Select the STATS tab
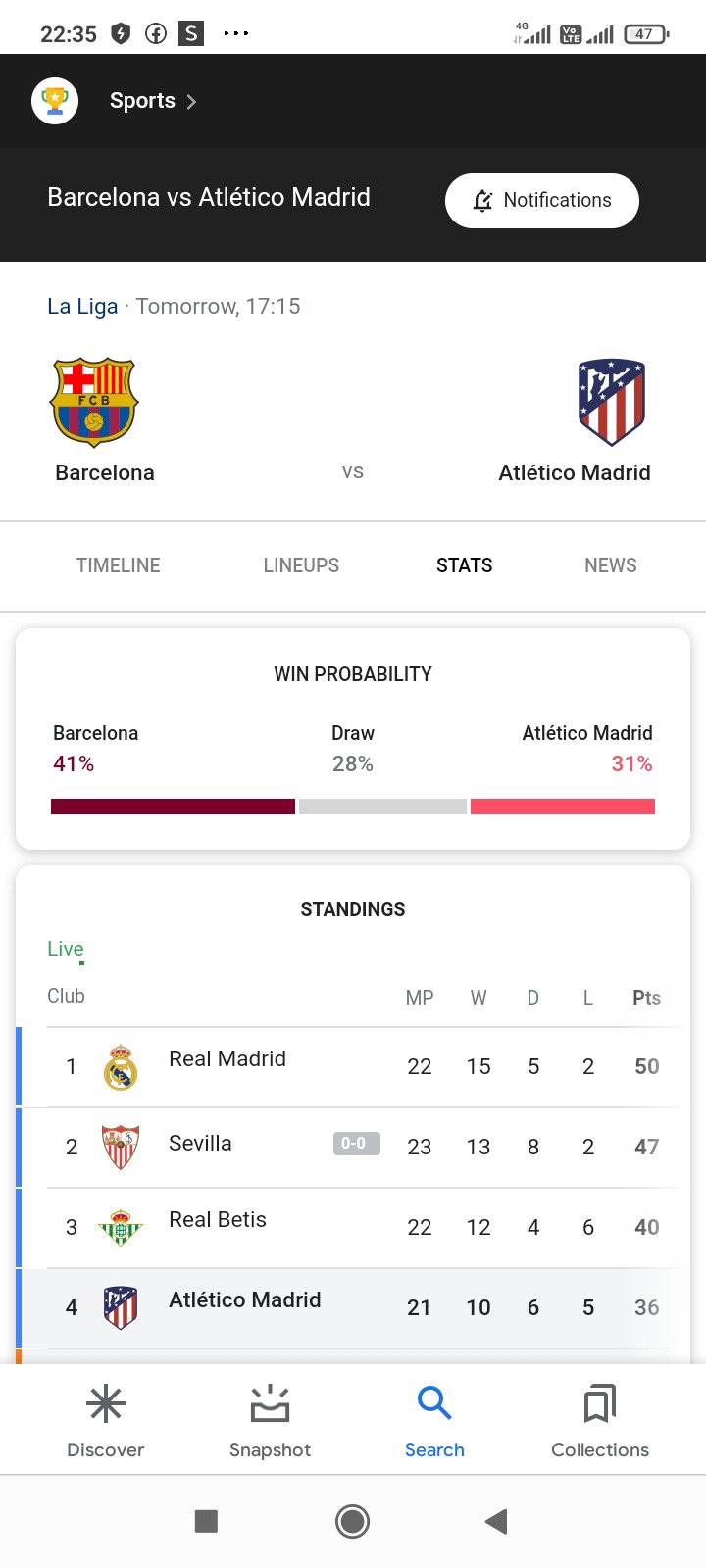706x1568 pixels. tap(465, 565)
